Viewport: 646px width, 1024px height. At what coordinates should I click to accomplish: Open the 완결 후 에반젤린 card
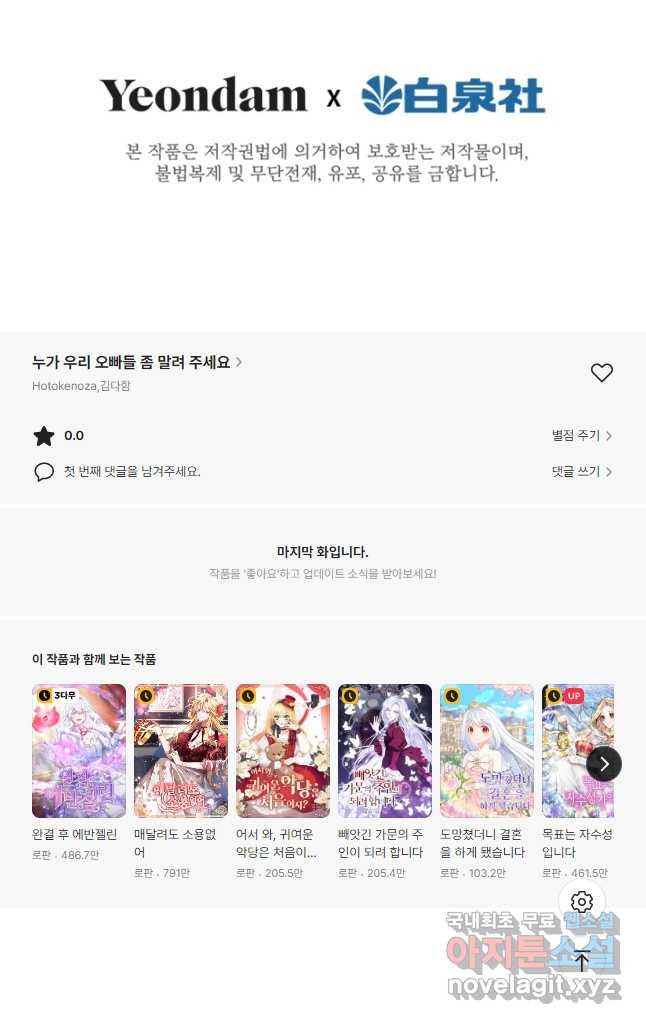click(x=79, y=751)
